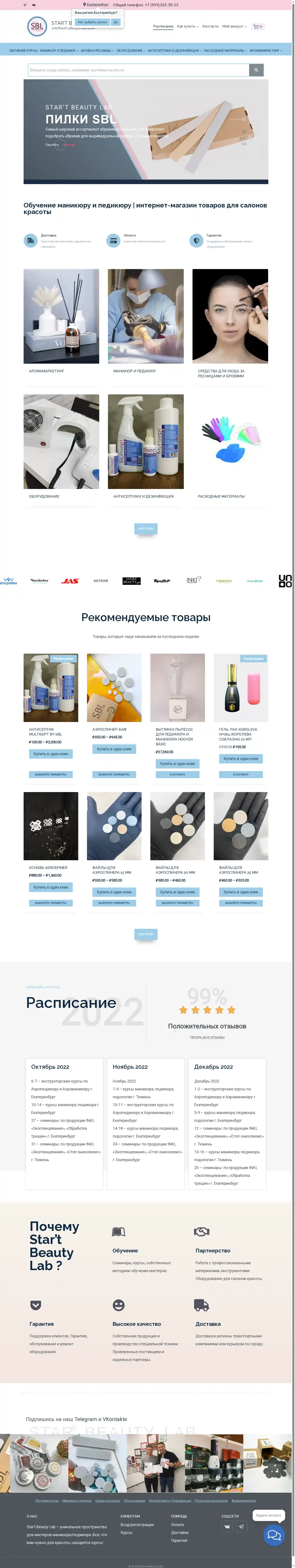This screenshot has width=295, height=1568.
Task: Open the Аромамаркетинг category tile
Action: [x=61, y=316]
